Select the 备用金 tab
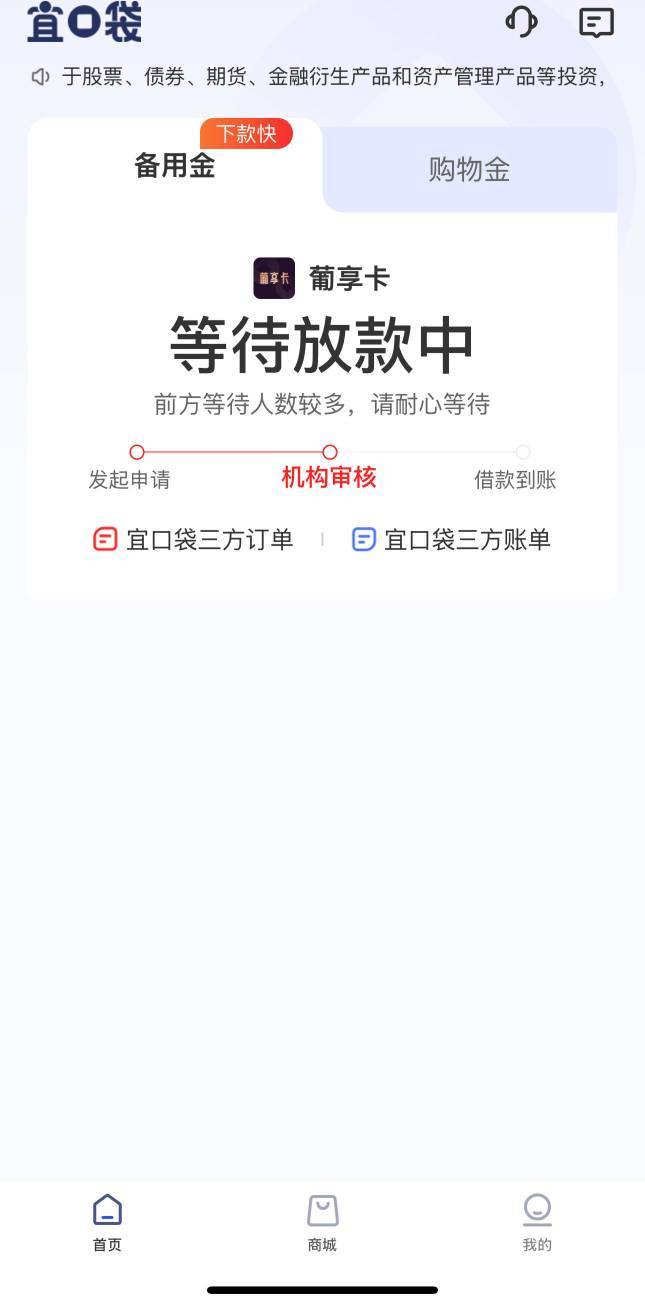Viewport: 645px width, 1306px height. (175, 166)
